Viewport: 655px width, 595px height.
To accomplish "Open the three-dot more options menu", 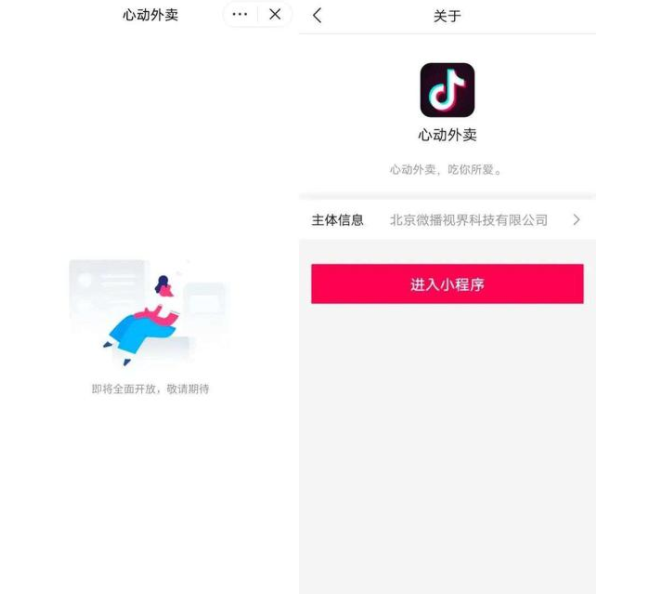I will tap(240, 15).
